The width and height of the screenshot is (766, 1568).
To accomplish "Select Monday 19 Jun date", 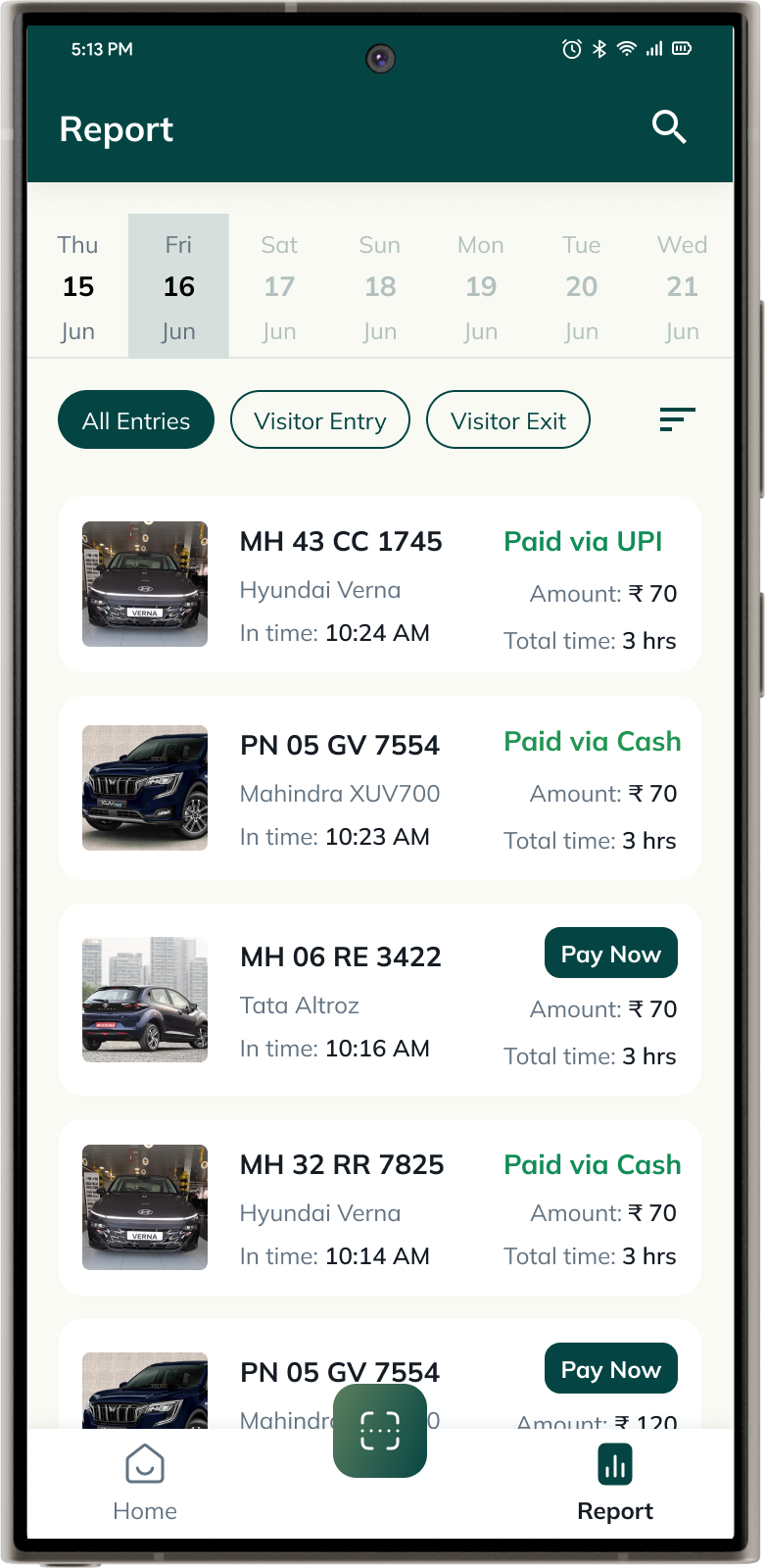I will tap(481, 286).
